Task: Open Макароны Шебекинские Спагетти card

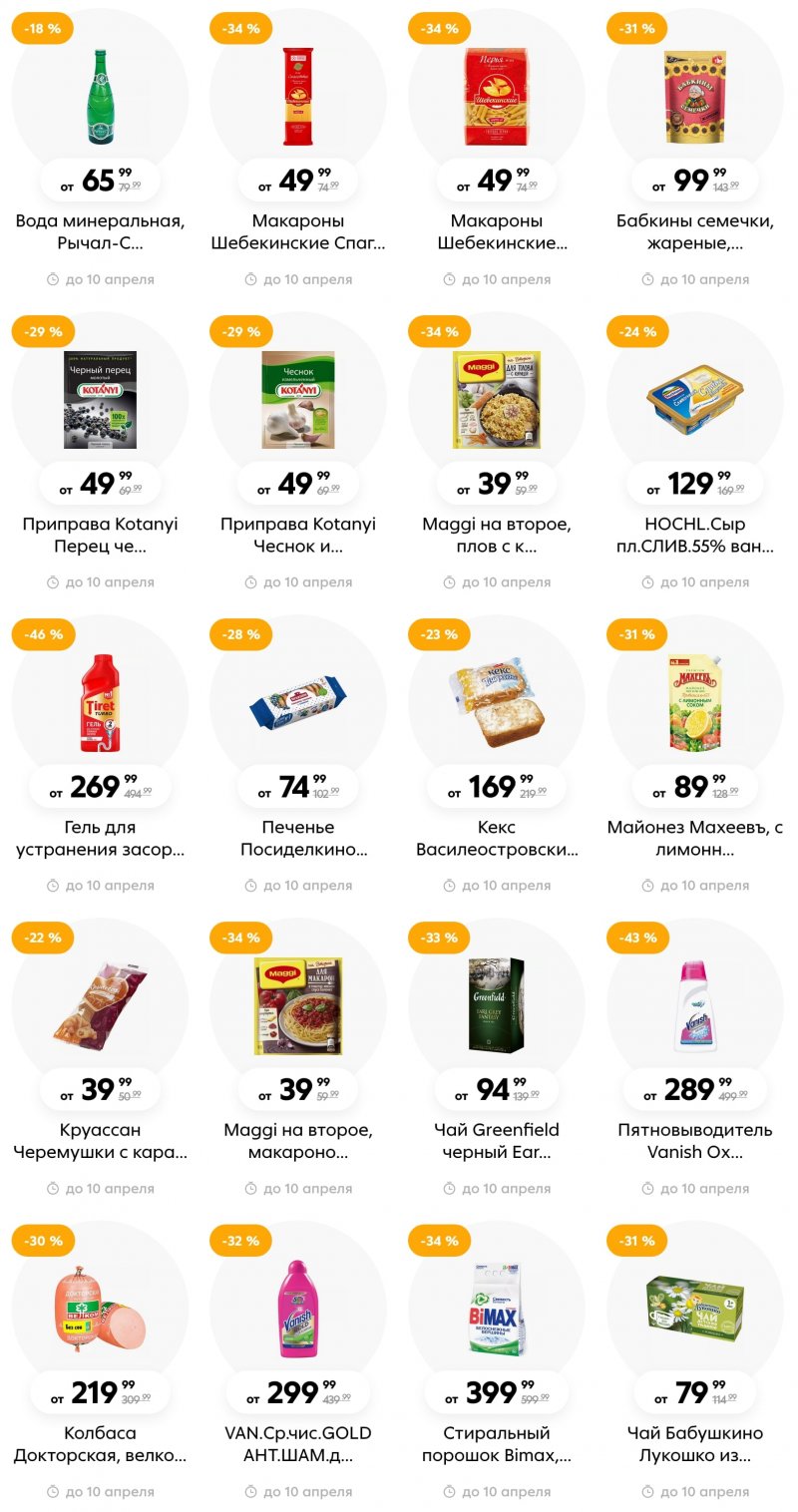Action: [x=298, y=97]
